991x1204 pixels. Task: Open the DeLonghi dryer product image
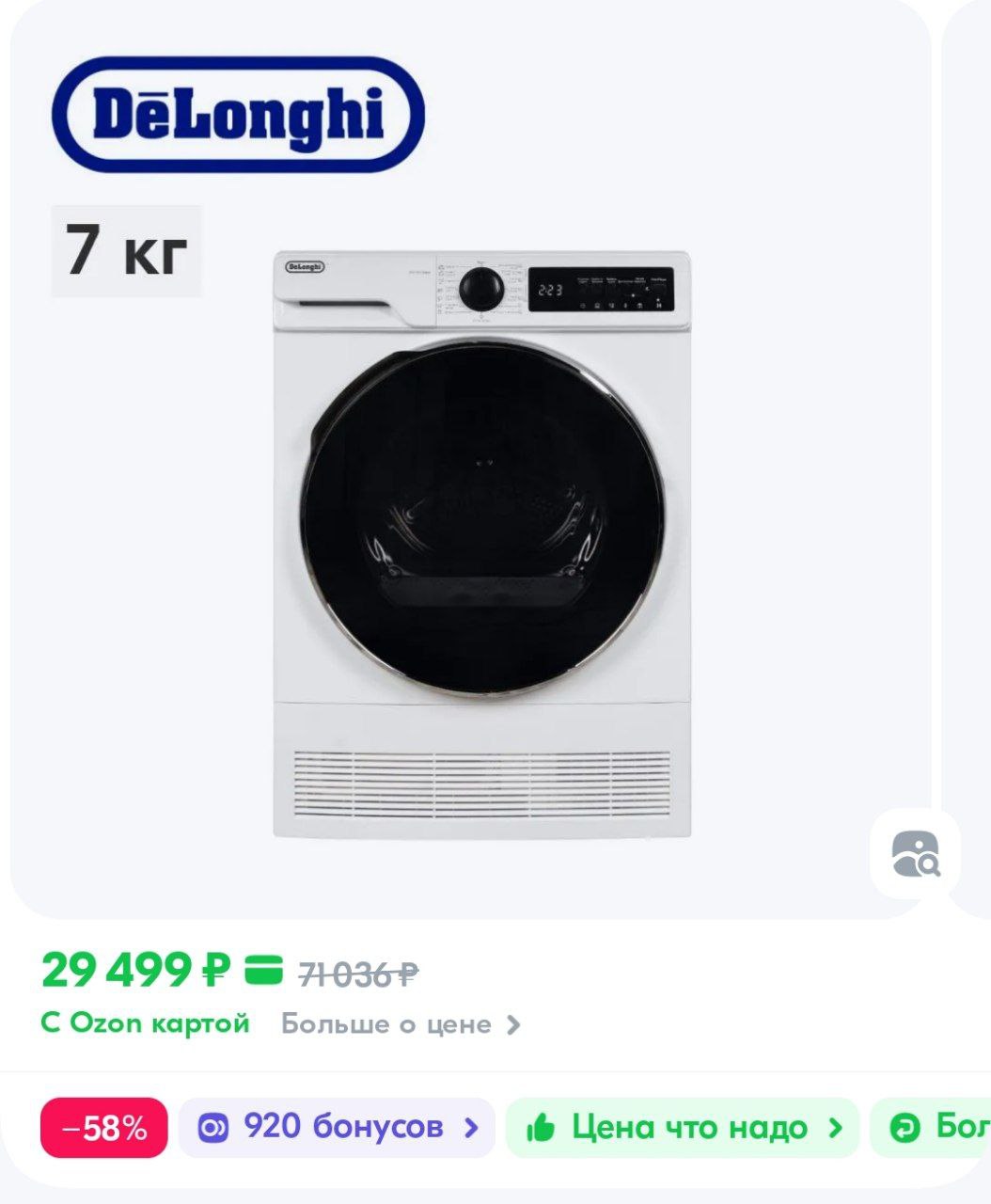coord(481,544)
